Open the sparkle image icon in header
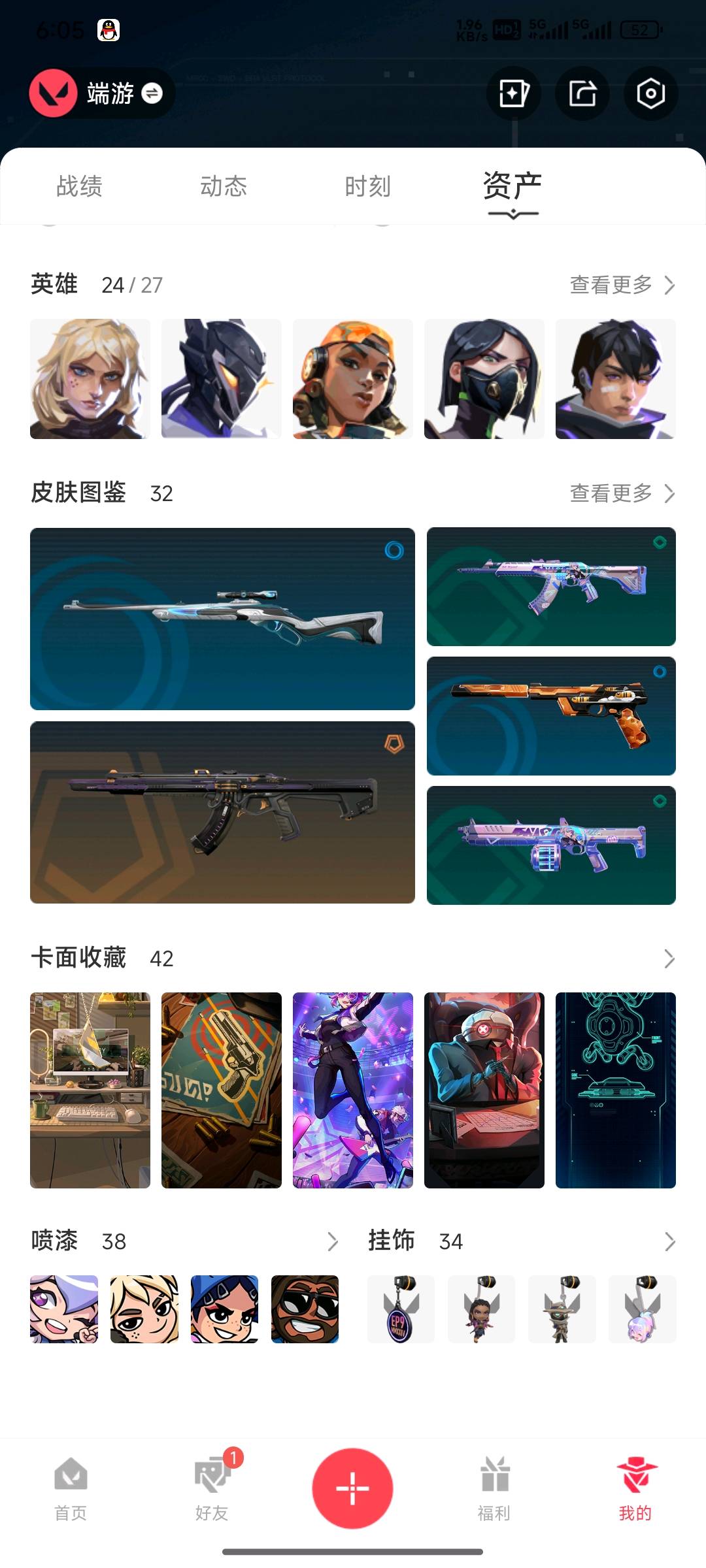706x1568 pixels. coord(514,93)
